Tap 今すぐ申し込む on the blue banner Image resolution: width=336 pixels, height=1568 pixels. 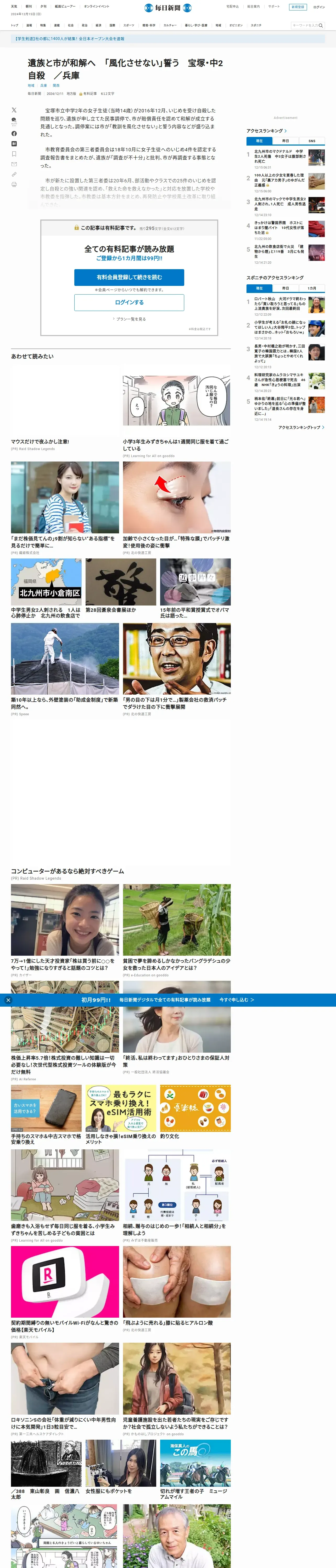point(237,1000)
